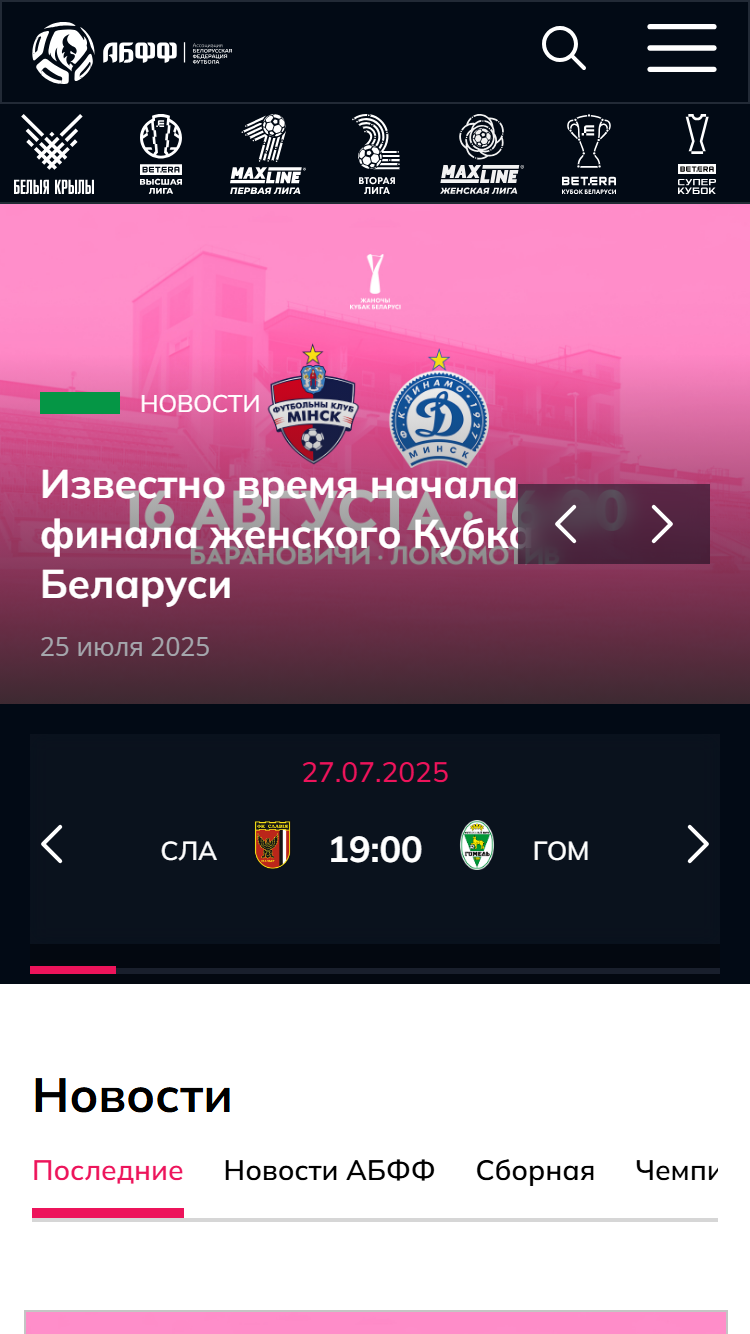Switch to the Новости АБФФ tab
The height and width of the screenshot is (1334, 750).
pyautogui.click(x=329, y=1170)
